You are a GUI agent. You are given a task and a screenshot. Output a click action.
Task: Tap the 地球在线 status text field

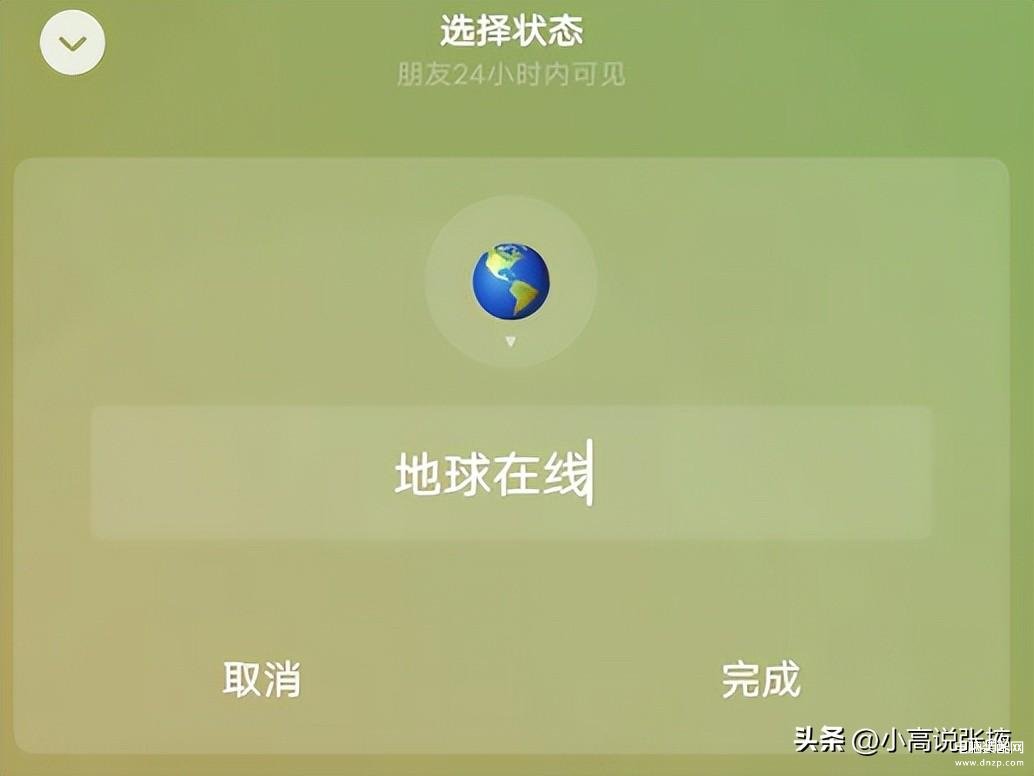tap(511, 473)
